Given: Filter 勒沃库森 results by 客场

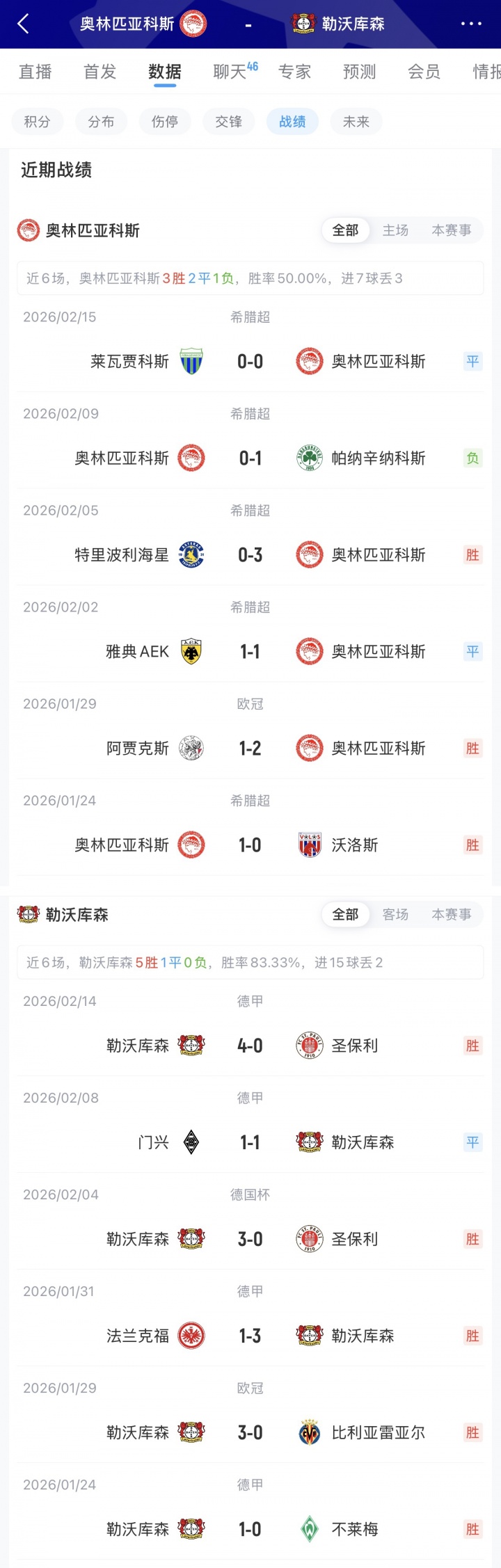Looking at the screenshot, I should [x=395, y=915].
